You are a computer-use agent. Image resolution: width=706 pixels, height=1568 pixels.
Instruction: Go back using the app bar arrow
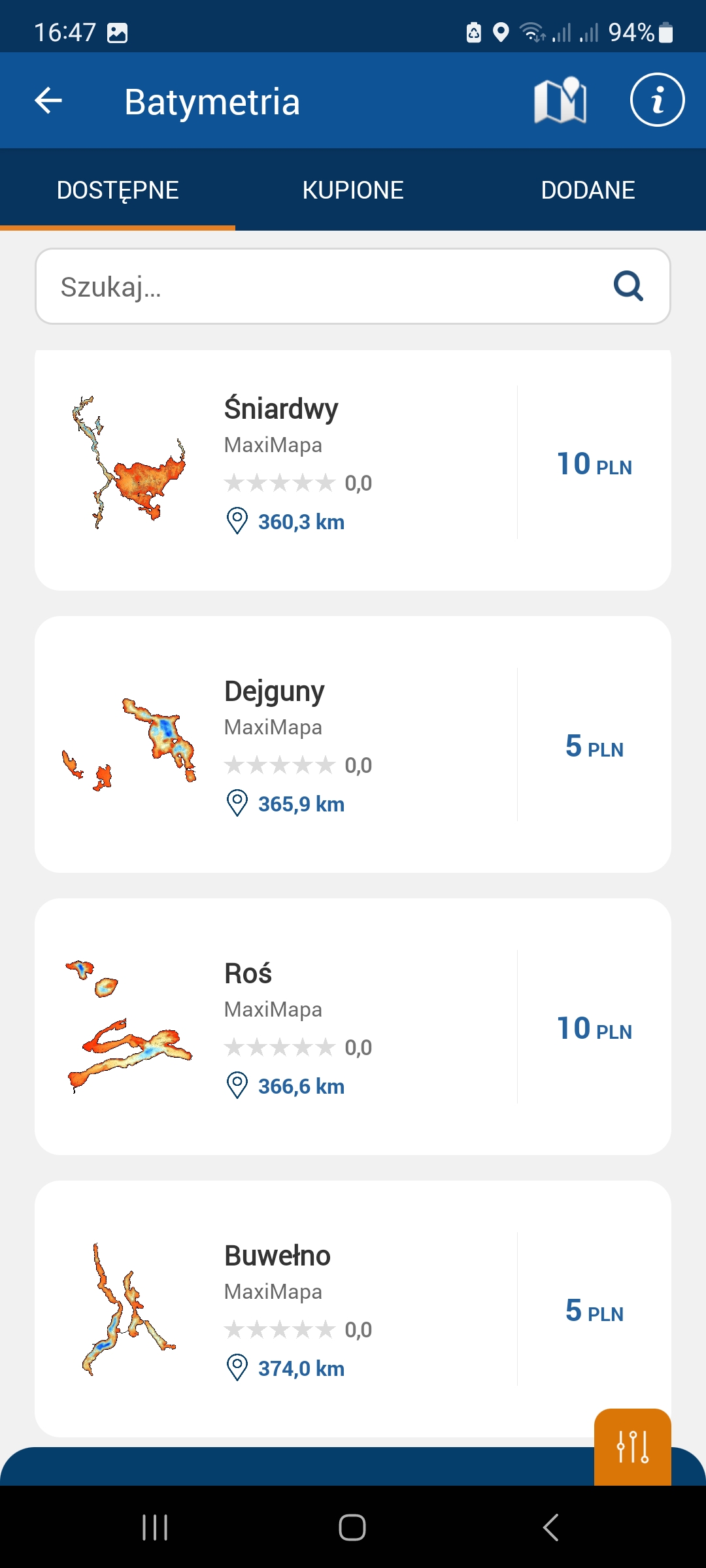[x=48, y=101]
